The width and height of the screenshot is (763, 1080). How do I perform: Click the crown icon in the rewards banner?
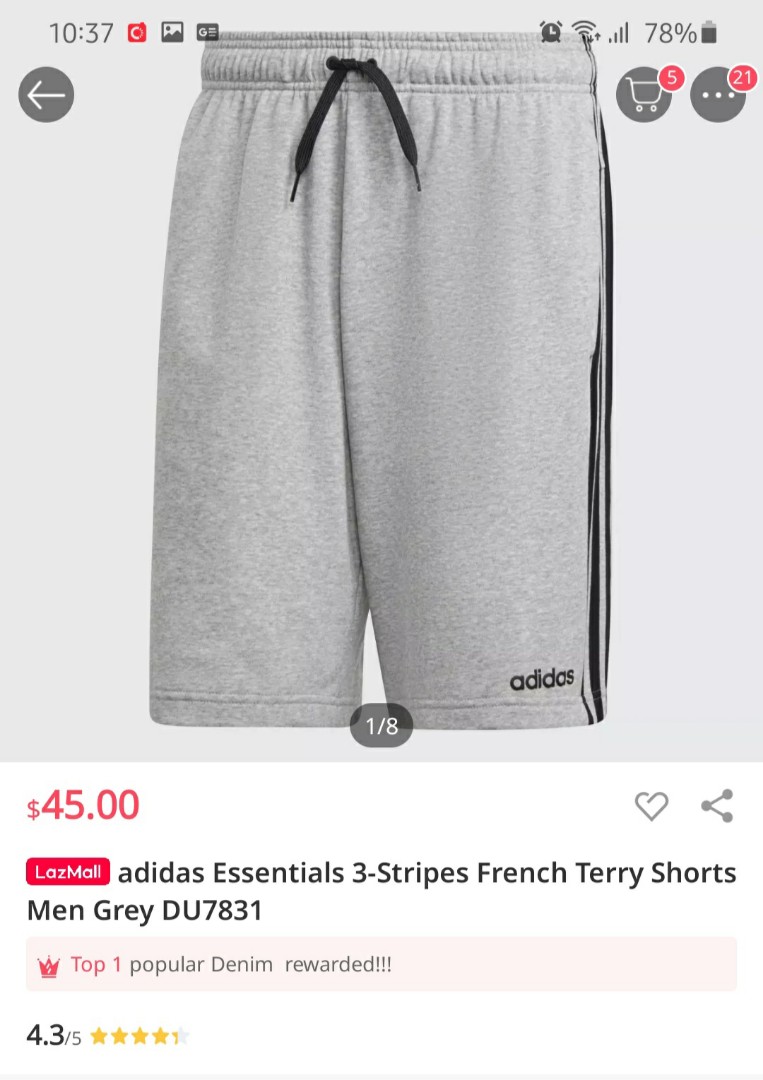47,964
